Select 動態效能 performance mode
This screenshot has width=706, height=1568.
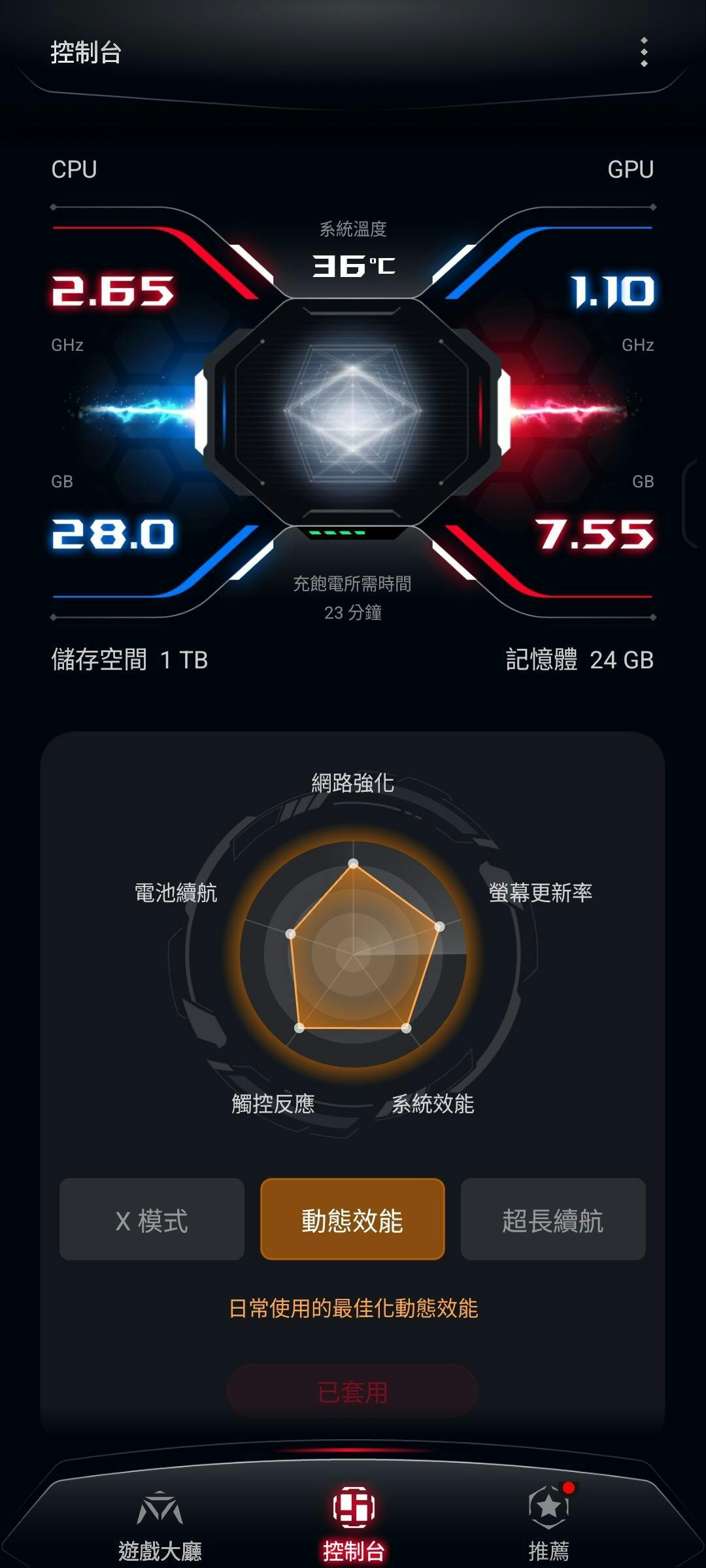pyautogui.click(x=352, y=1219)
